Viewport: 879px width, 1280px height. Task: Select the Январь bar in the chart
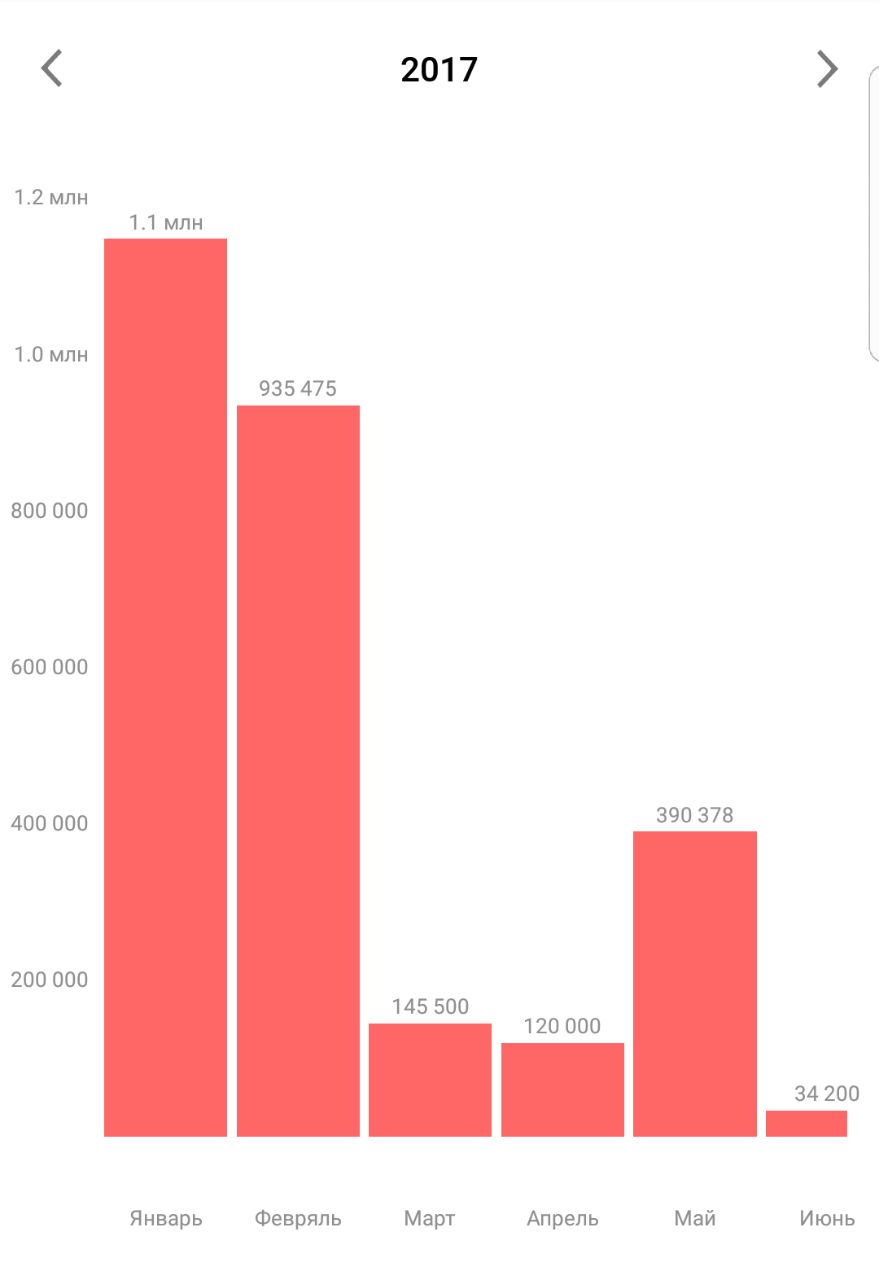[x=166, y=687]
